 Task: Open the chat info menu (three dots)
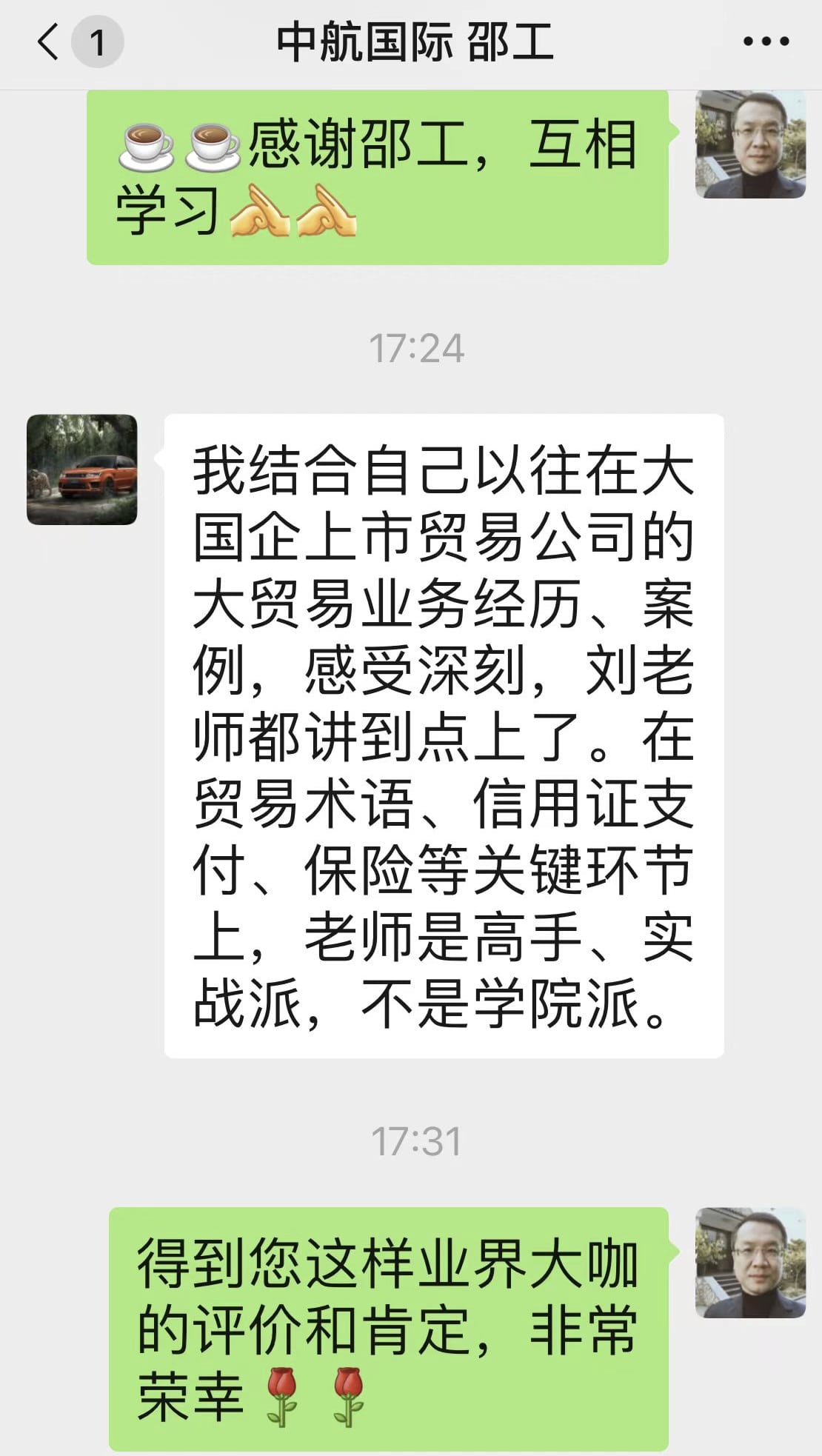(766, 41)
